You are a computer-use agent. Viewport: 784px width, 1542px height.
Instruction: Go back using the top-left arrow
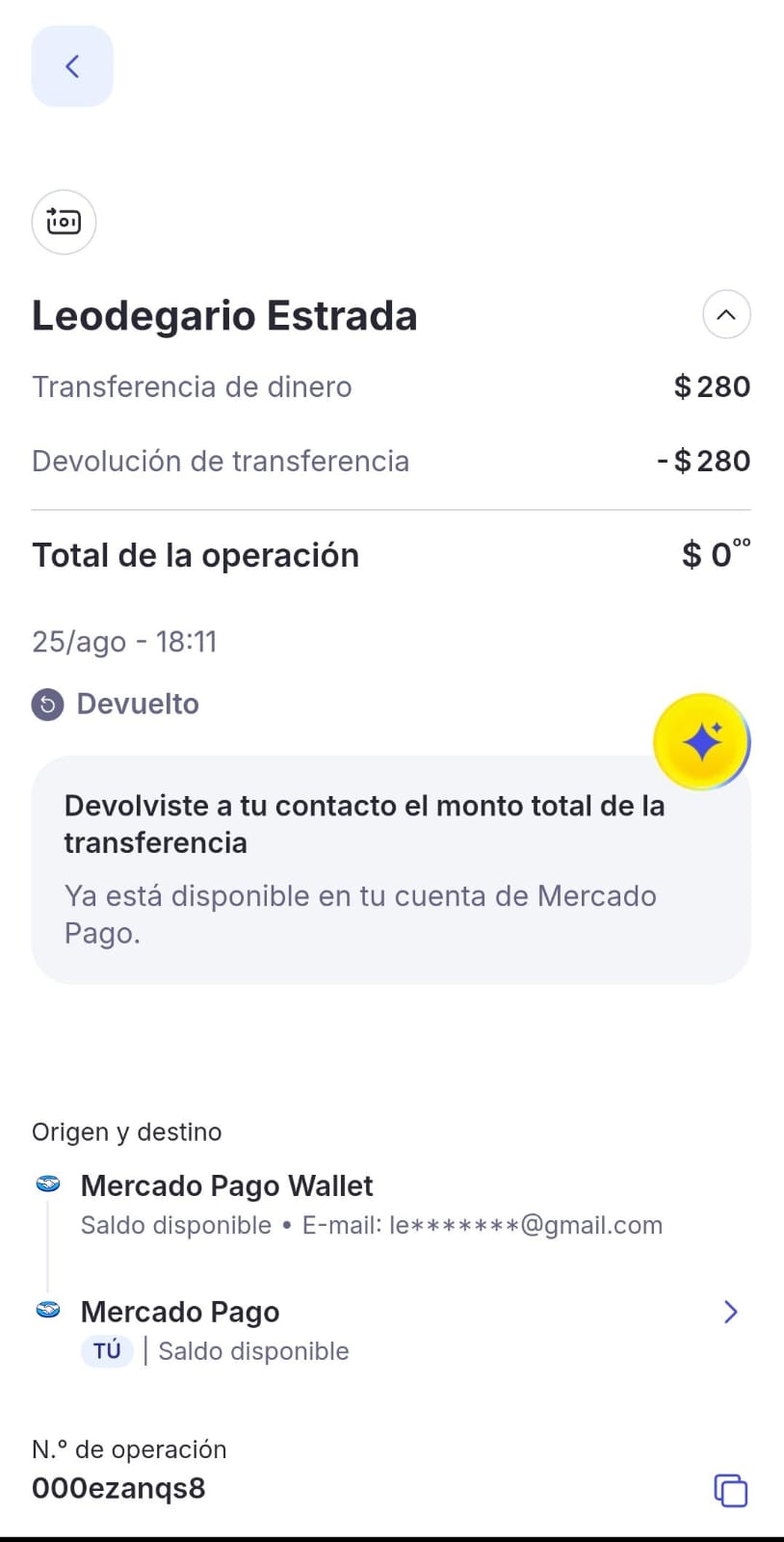(72, 66)
